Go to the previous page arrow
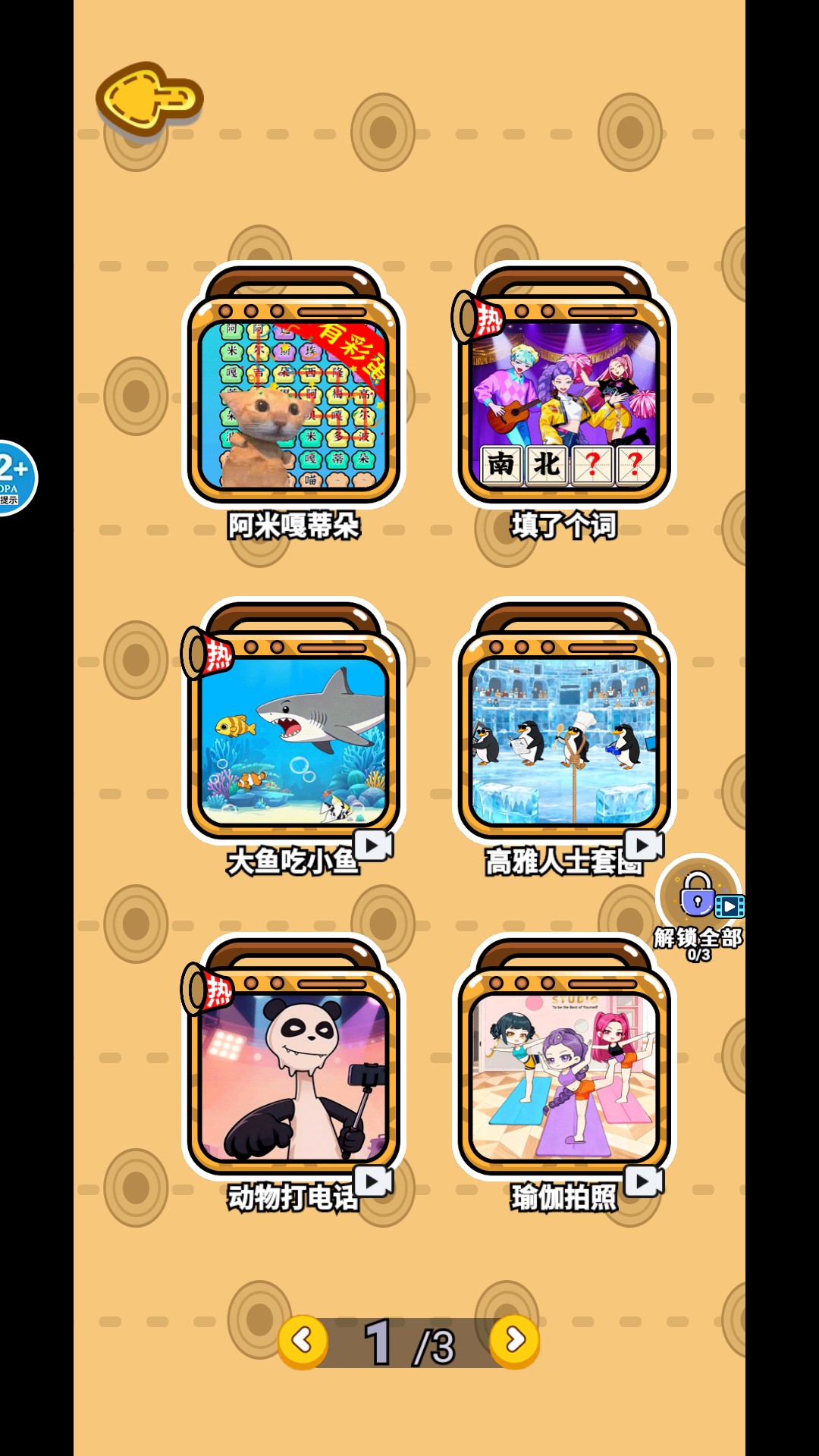819x1456 pixels. (303, 1340)
